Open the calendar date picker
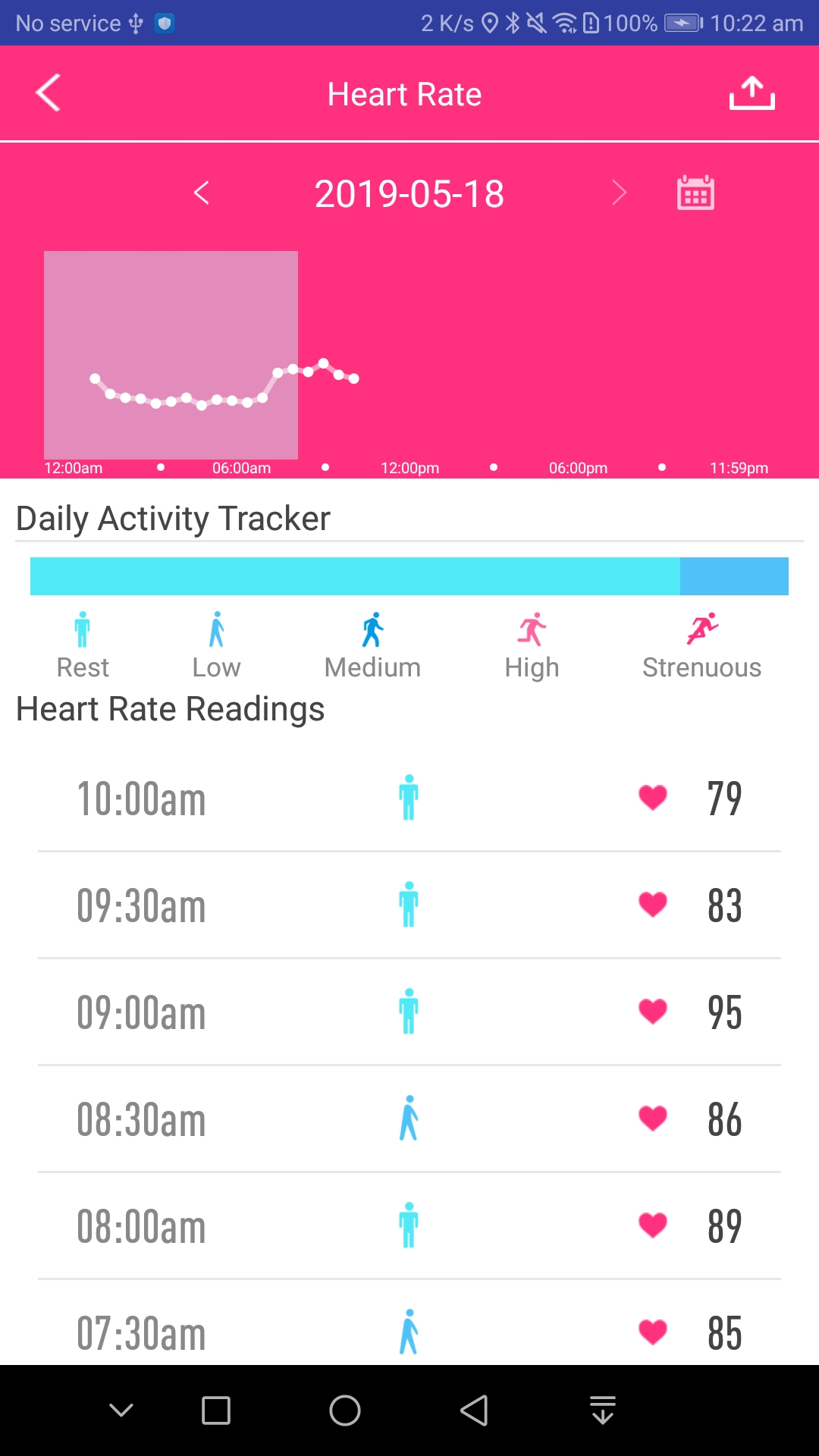819x1456 pixels. point(695,193)
